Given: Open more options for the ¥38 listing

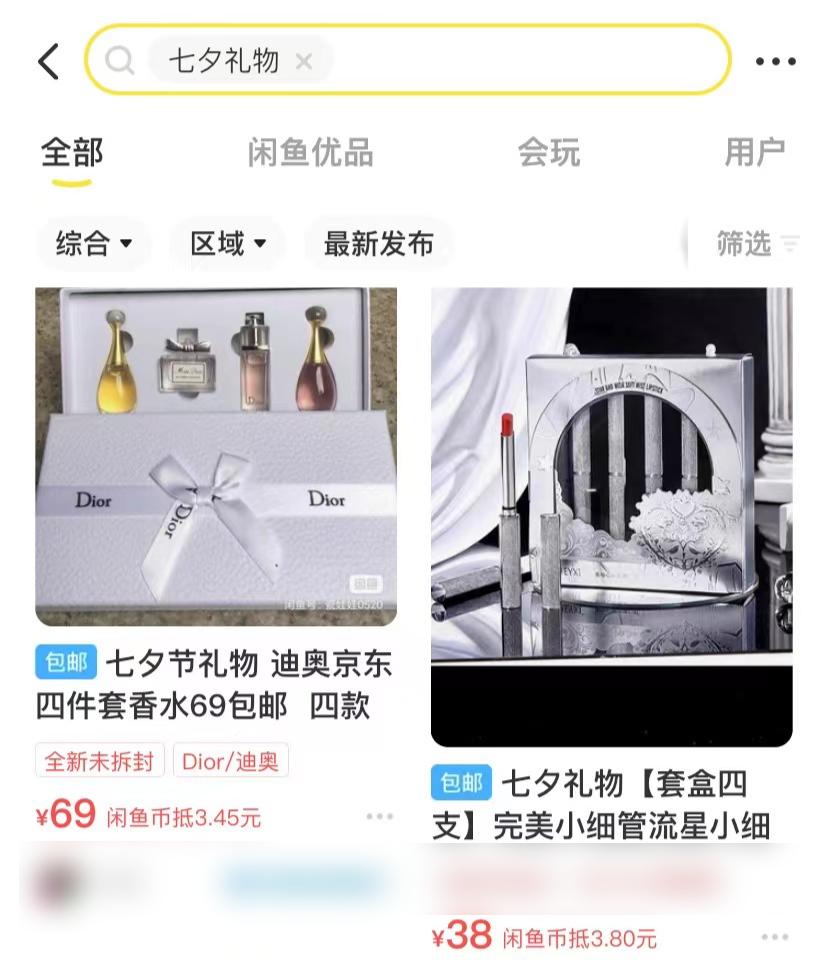Looking at the screenshot, I should tap(775, 937).
